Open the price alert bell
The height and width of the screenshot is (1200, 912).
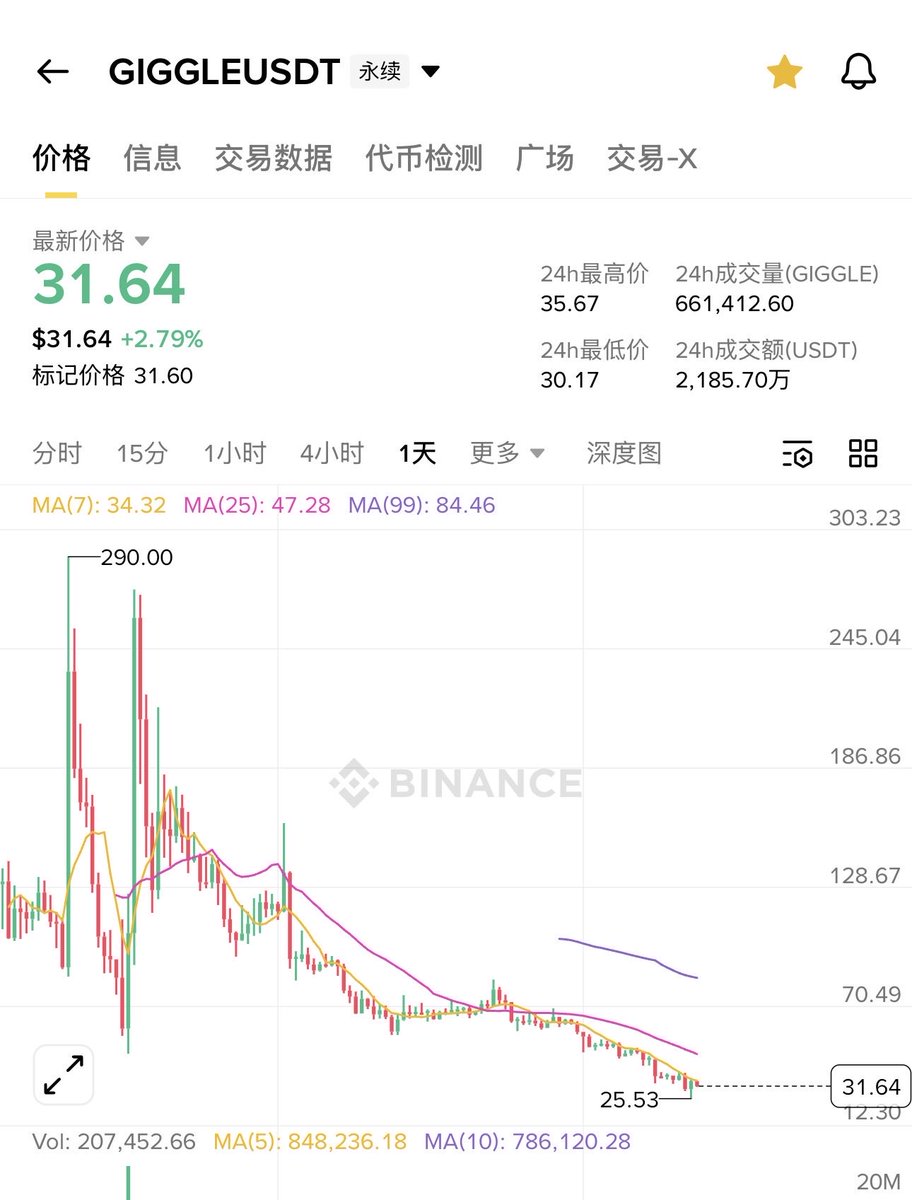tap(858, 72)
